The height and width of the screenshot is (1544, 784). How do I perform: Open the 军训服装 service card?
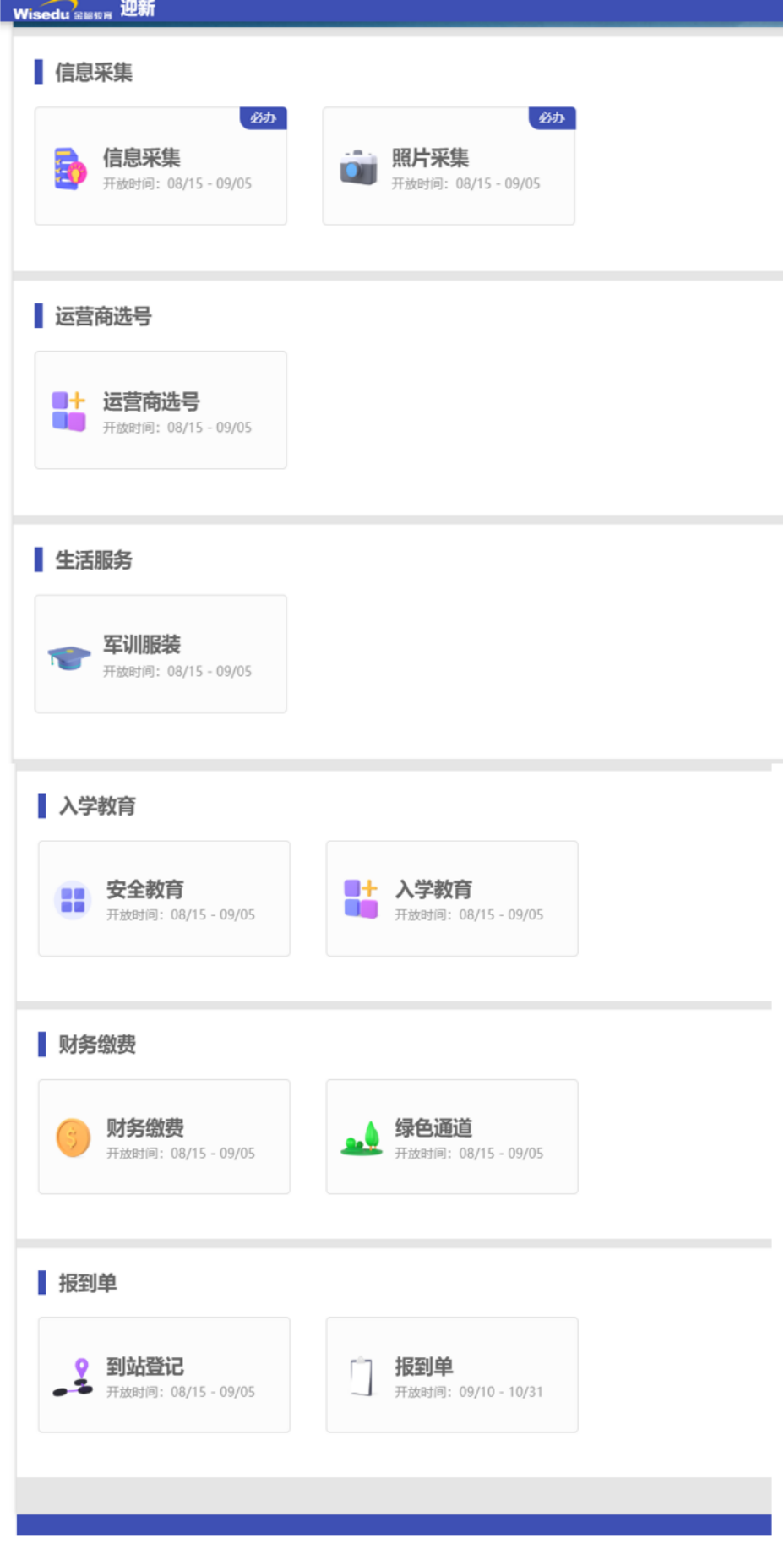pos(161,654)
